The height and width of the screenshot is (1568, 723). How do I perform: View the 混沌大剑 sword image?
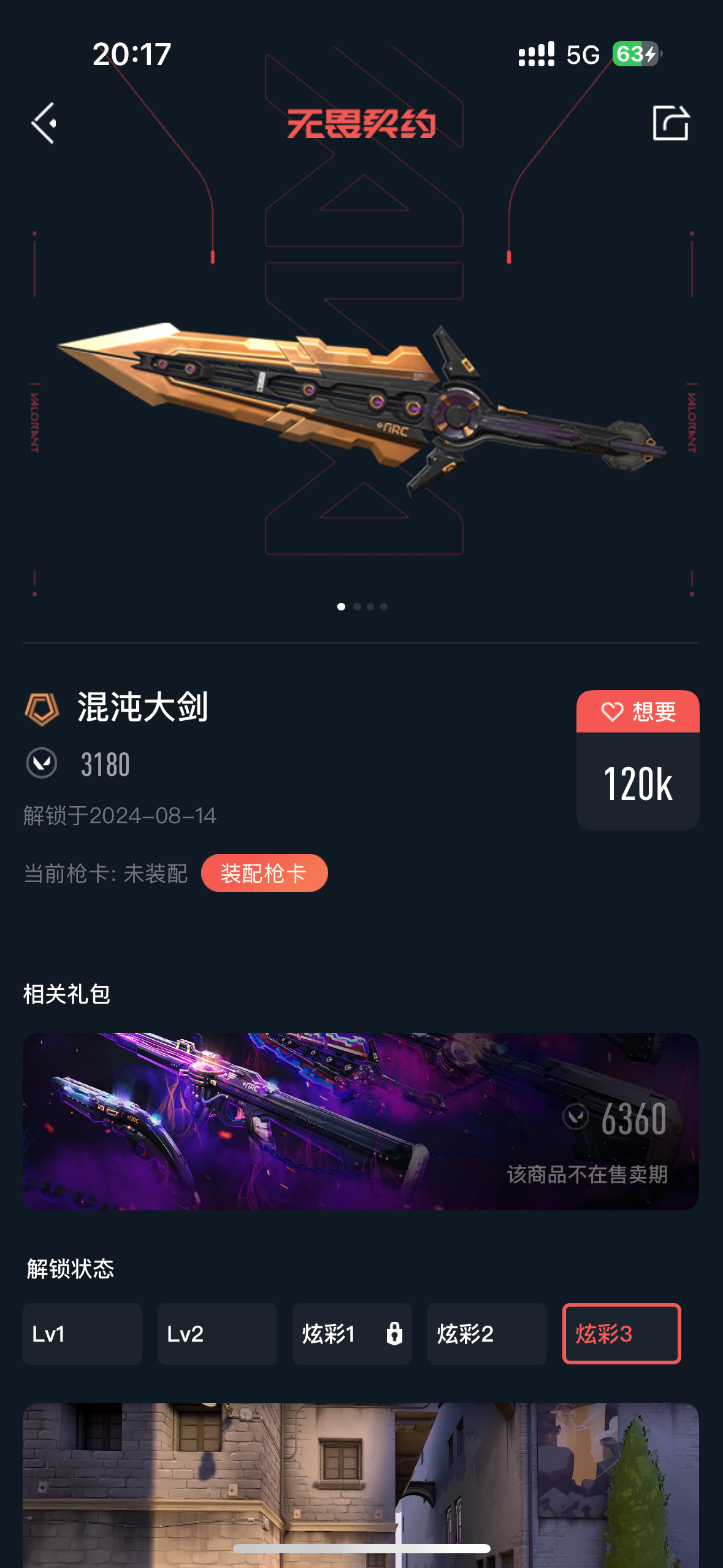tap(361, 405)
